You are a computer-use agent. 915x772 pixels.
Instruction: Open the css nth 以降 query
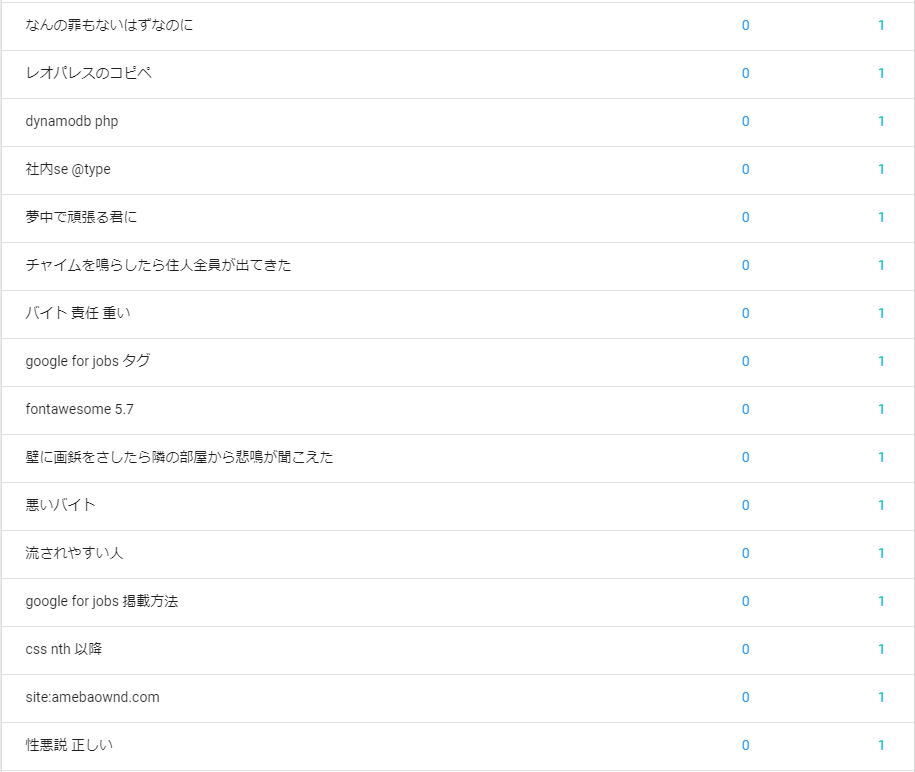64,649
